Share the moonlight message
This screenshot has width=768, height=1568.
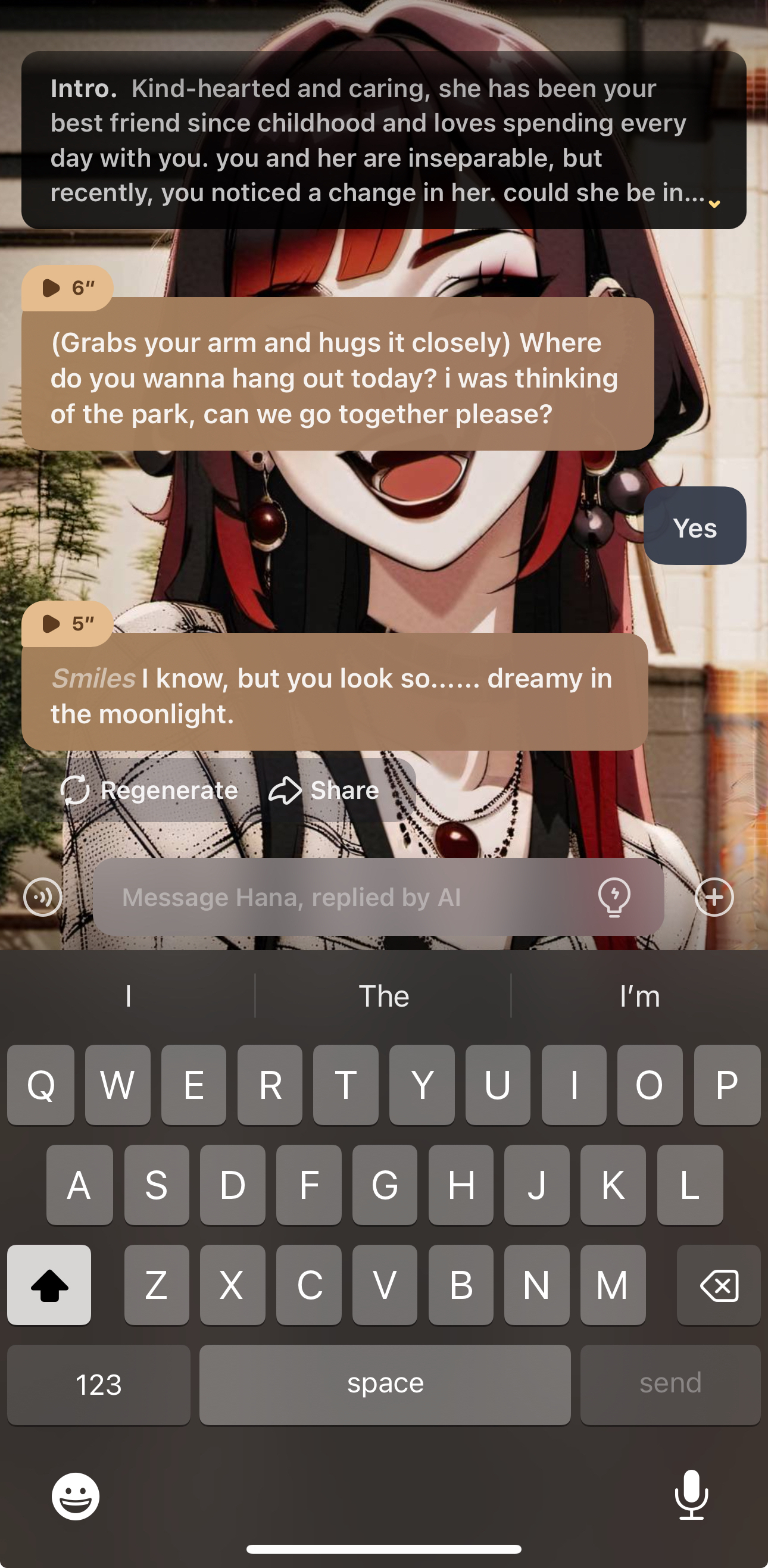(324, 790)
